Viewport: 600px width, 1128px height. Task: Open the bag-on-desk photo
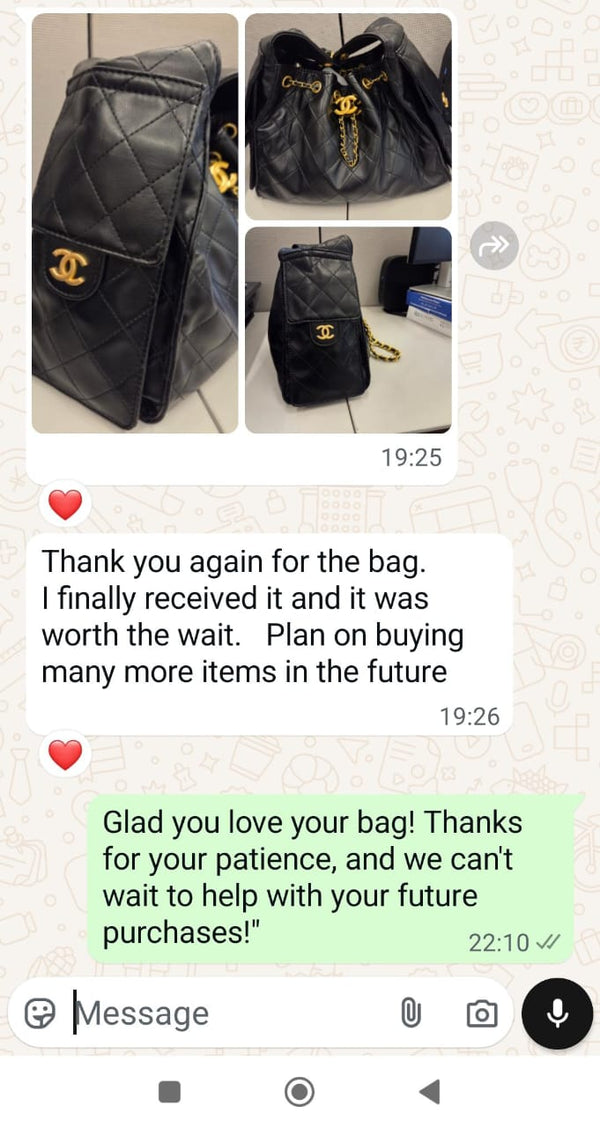(x=348, y=329)
